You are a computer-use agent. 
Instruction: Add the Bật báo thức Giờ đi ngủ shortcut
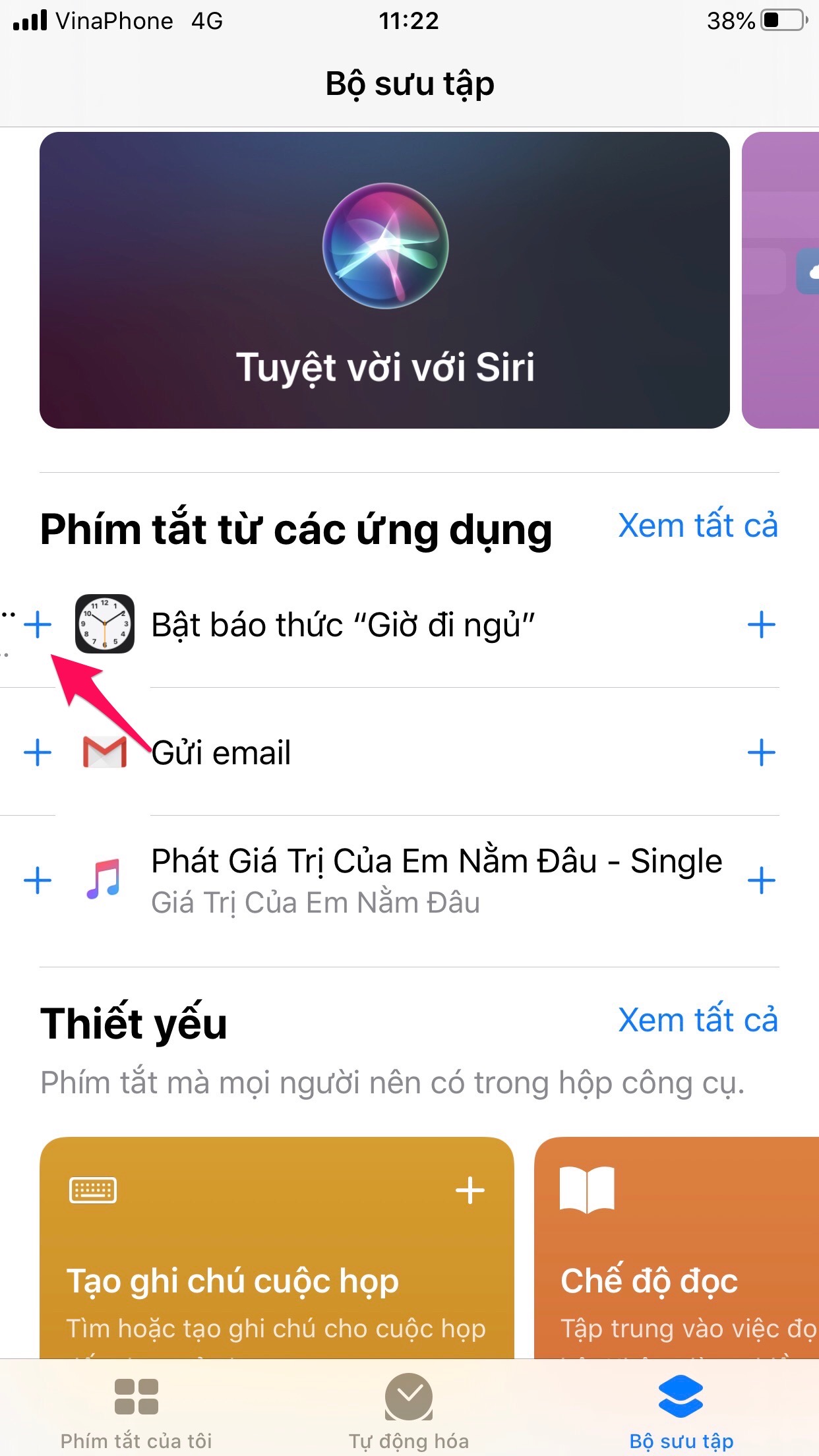761,624
